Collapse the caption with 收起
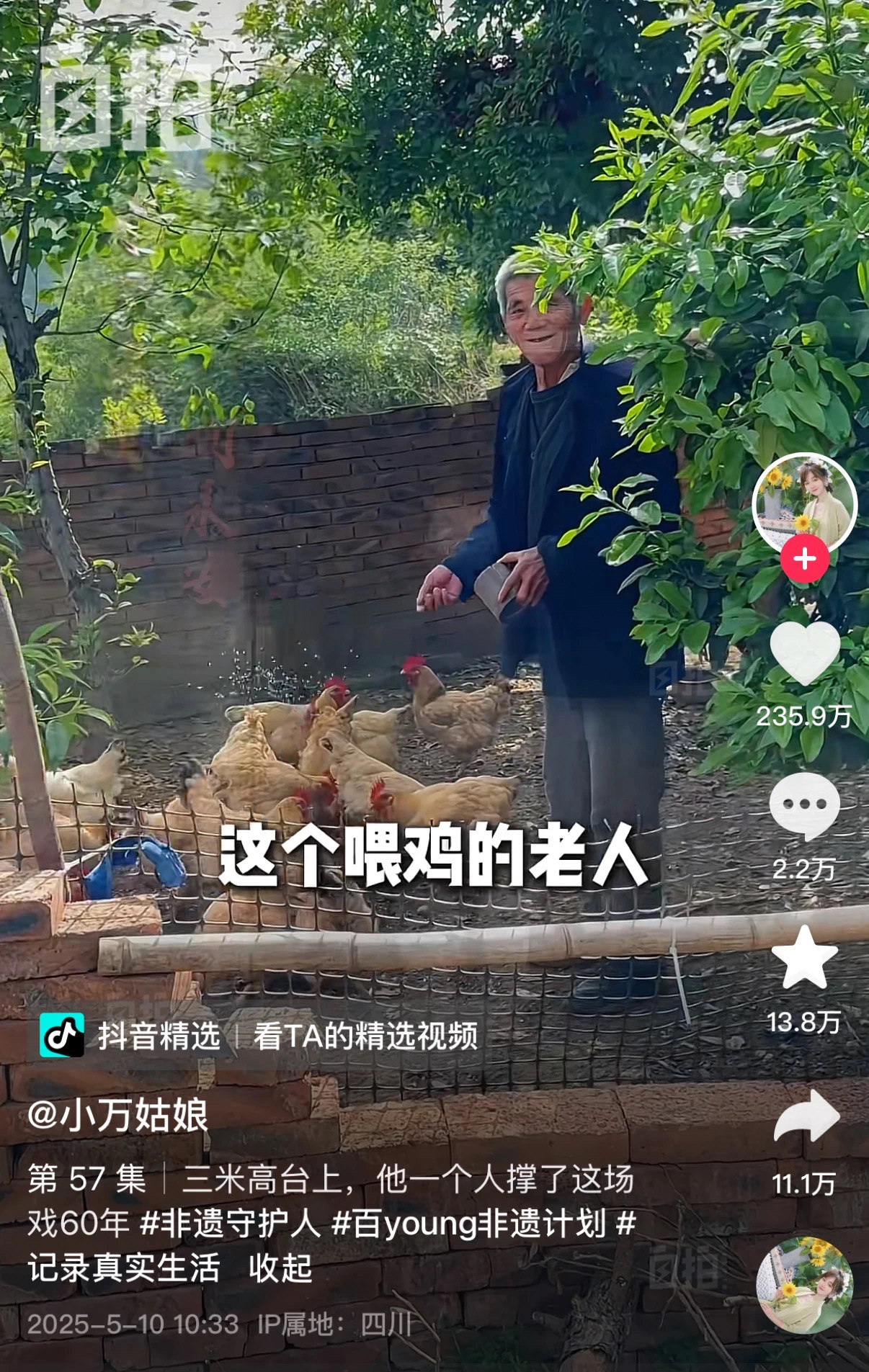 tap(280, 1268)
